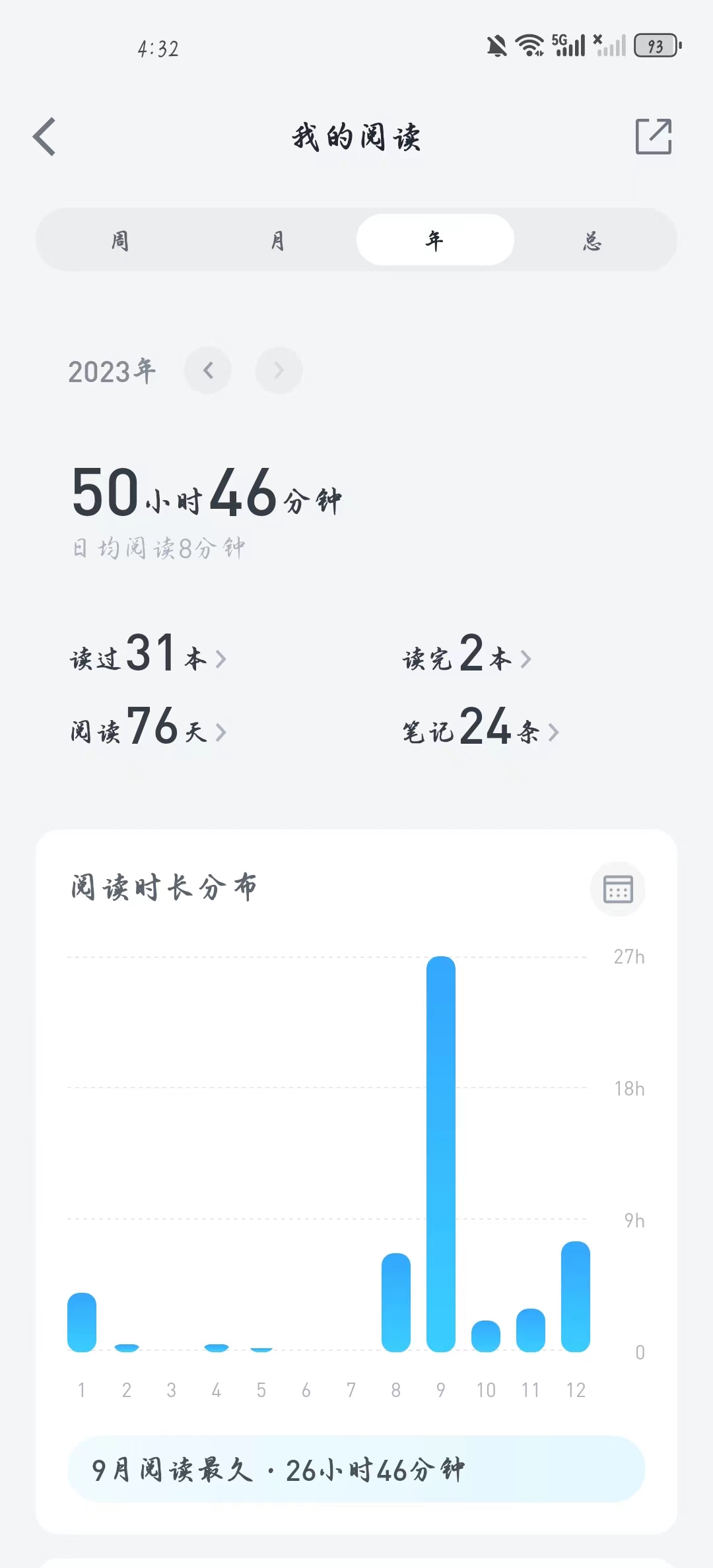Select the 年 tab
The image size is (713, 1568).
(x=434, y=240)
